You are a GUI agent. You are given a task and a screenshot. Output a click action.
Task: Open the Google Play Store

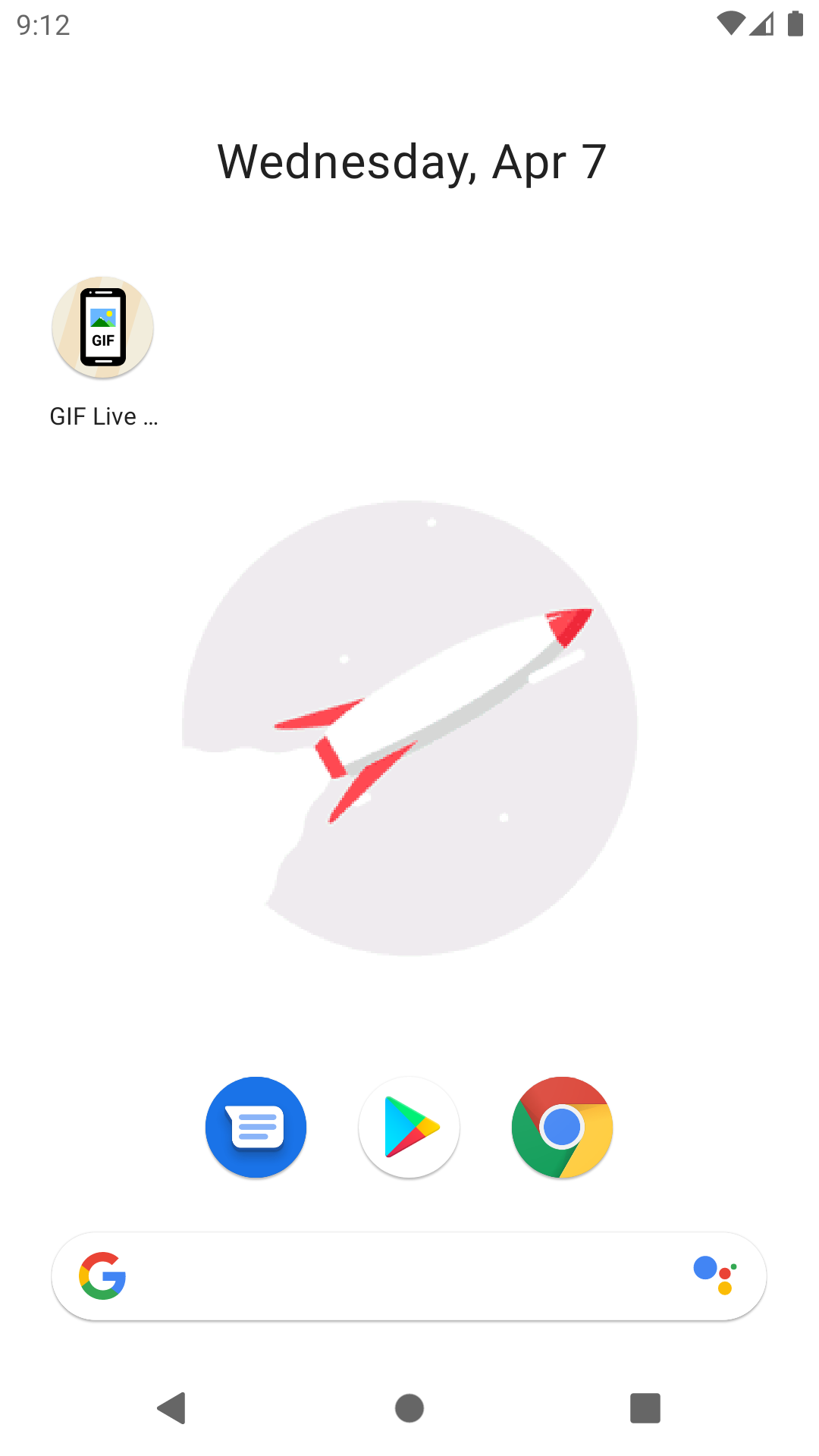coord(409,1127)
